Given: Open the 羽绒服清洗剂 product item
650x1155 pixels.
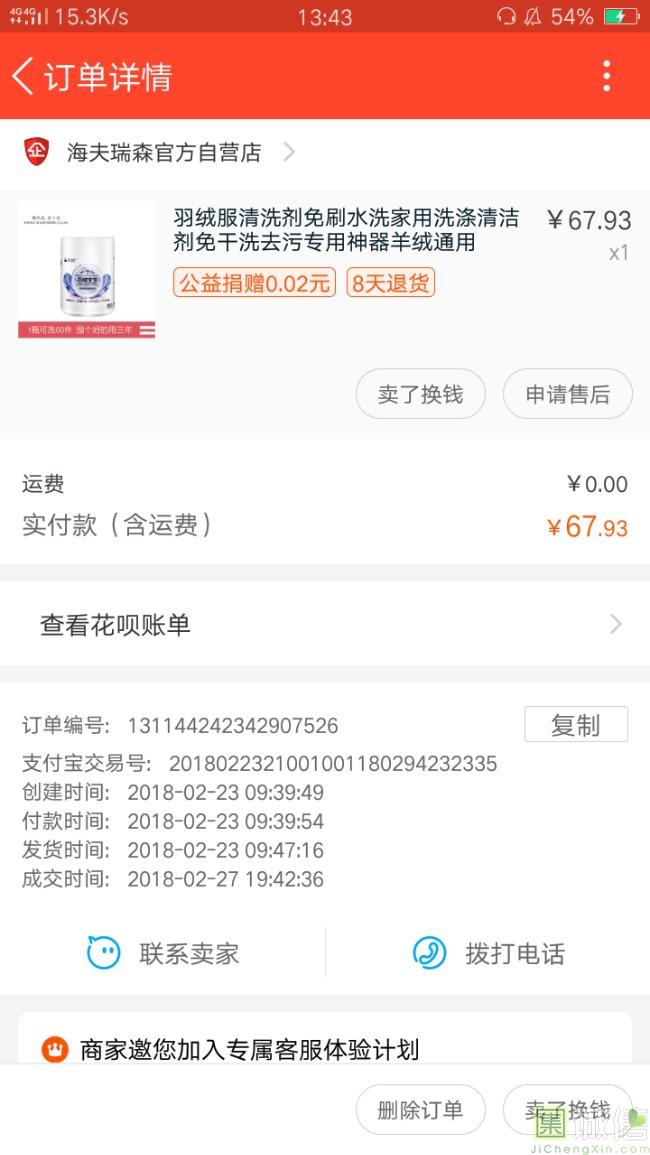Looking at the screenshot, I should [x=345, y=231].
